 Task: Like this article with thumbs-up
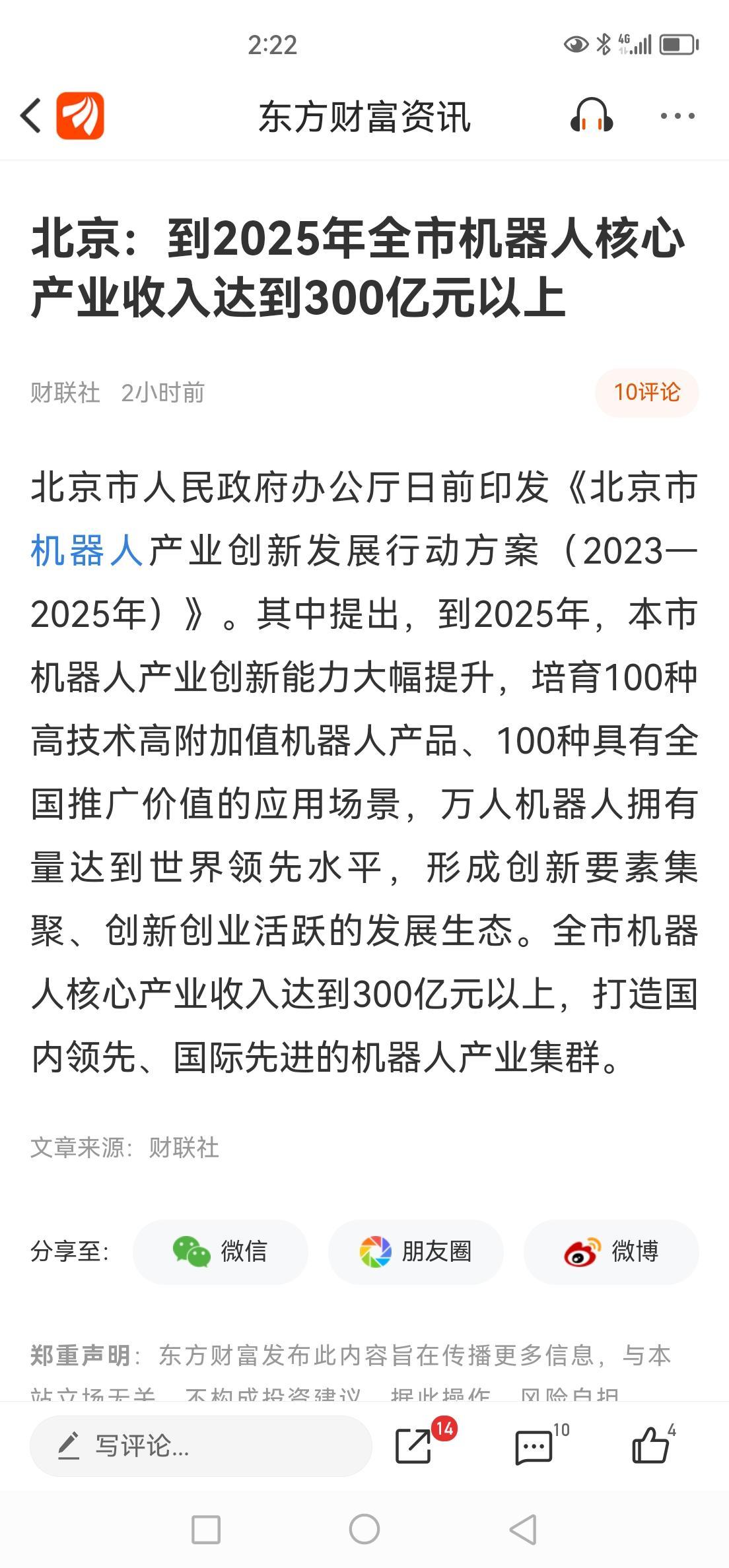pyautogui.click(x=651, y=1446)
